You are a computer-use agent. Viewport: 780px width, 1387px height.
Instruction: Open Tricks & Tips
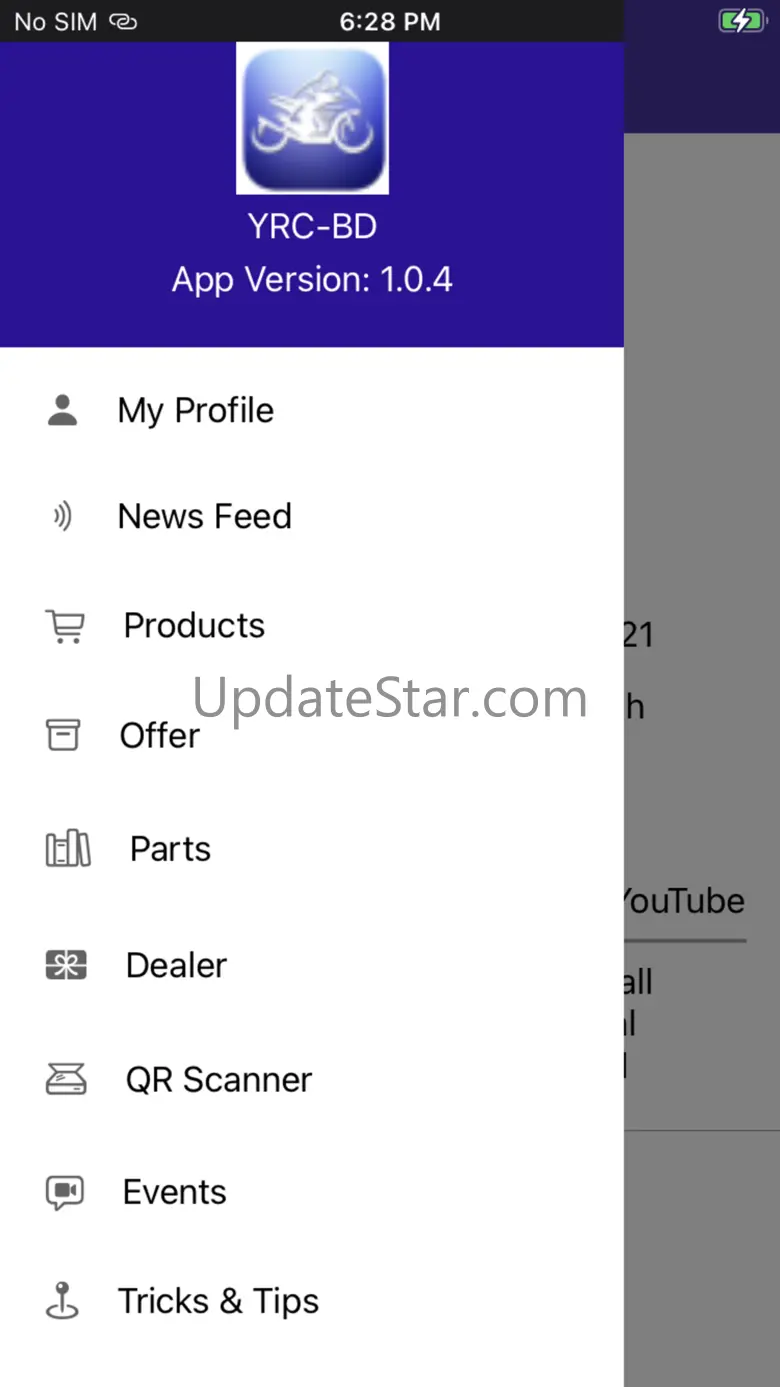[x=312, y=1302]
